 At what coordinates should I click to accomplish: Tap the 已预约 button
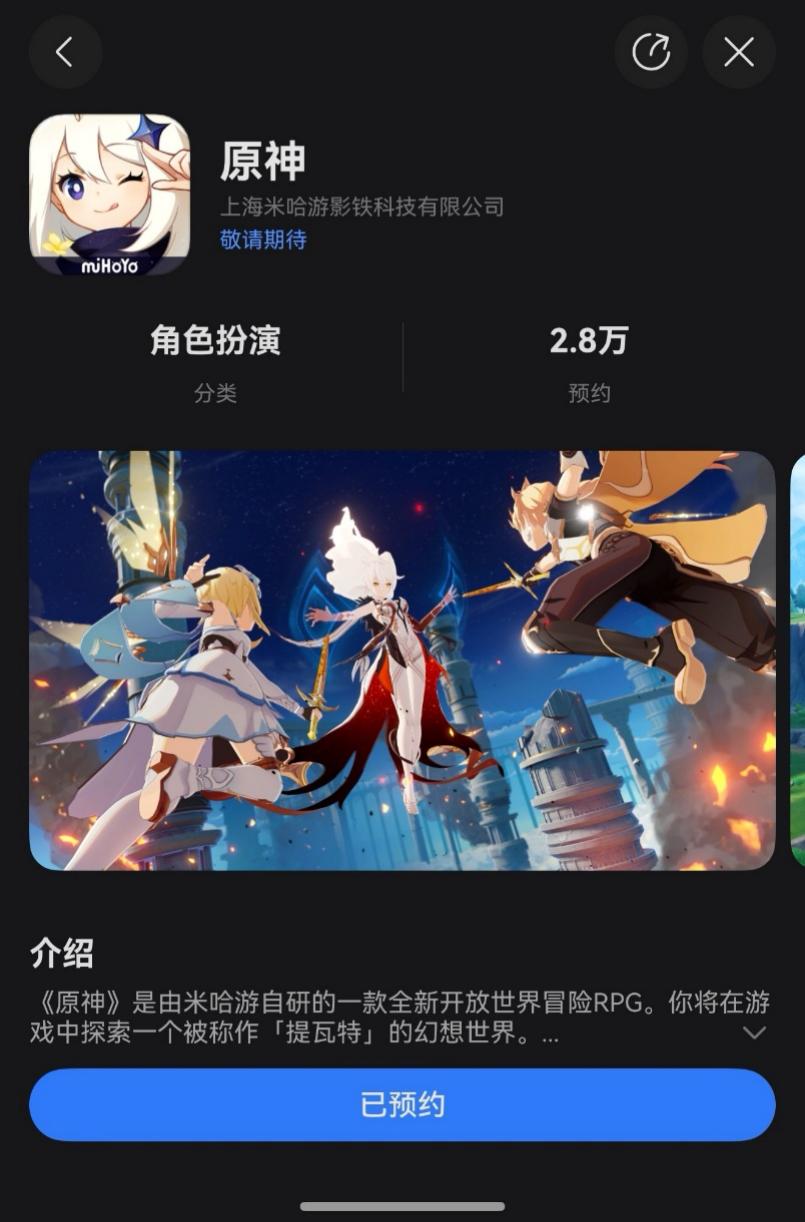pos(402,1105)
